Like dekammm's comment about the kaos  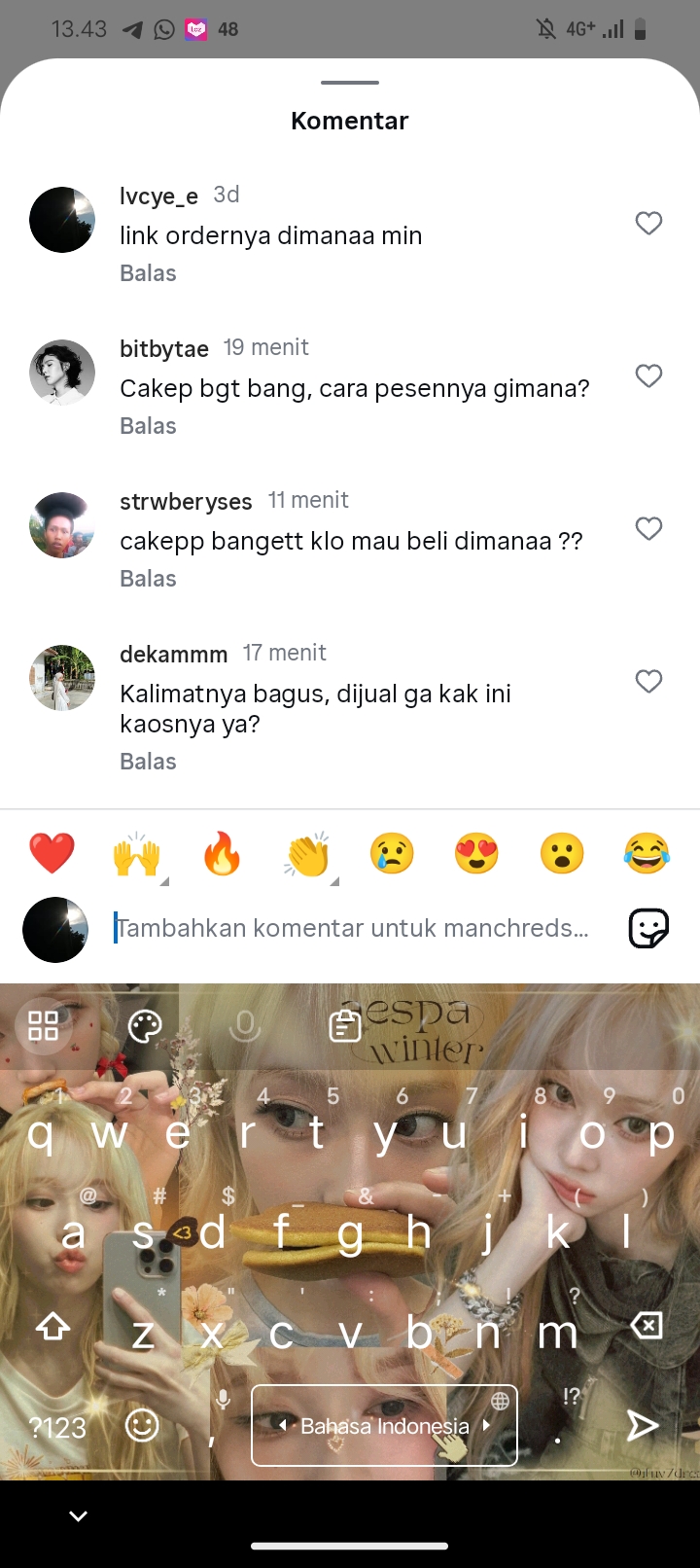(x=648, y=682)
